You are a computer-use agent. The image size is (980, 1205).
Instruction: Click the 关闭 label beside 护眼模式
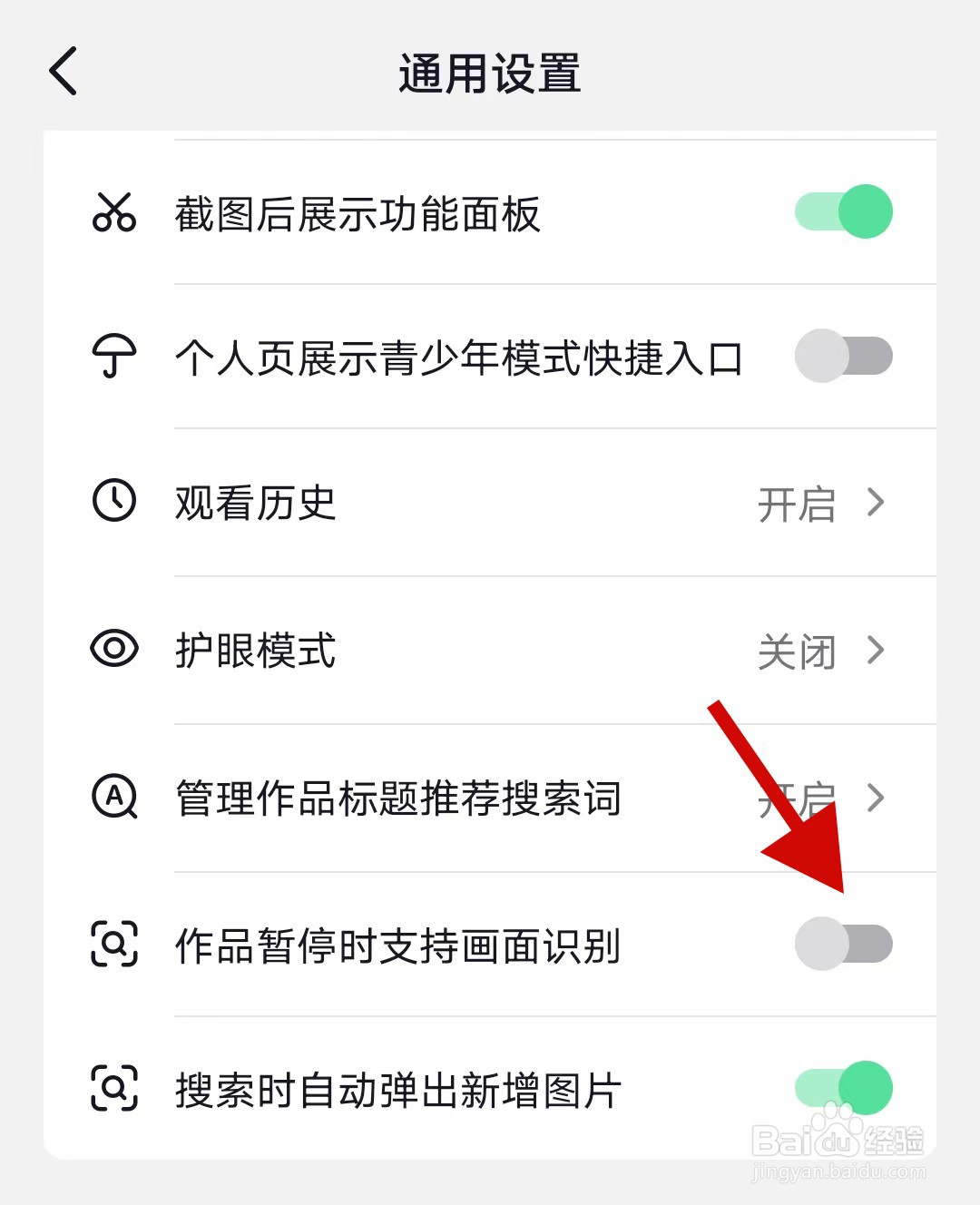798,651
